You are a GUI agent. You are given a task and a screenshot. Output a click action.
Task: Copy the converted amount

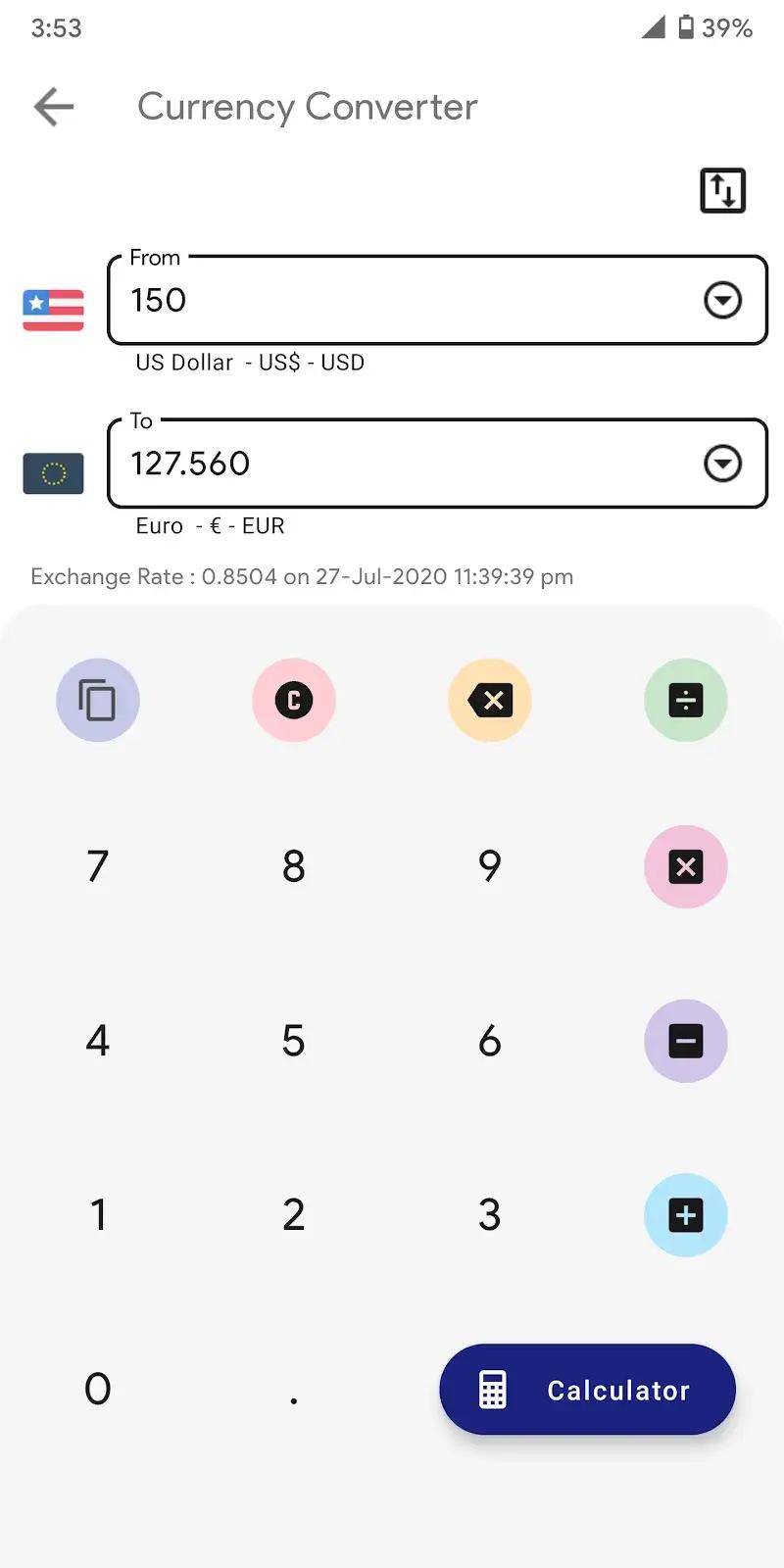click(x=97, y=700)
